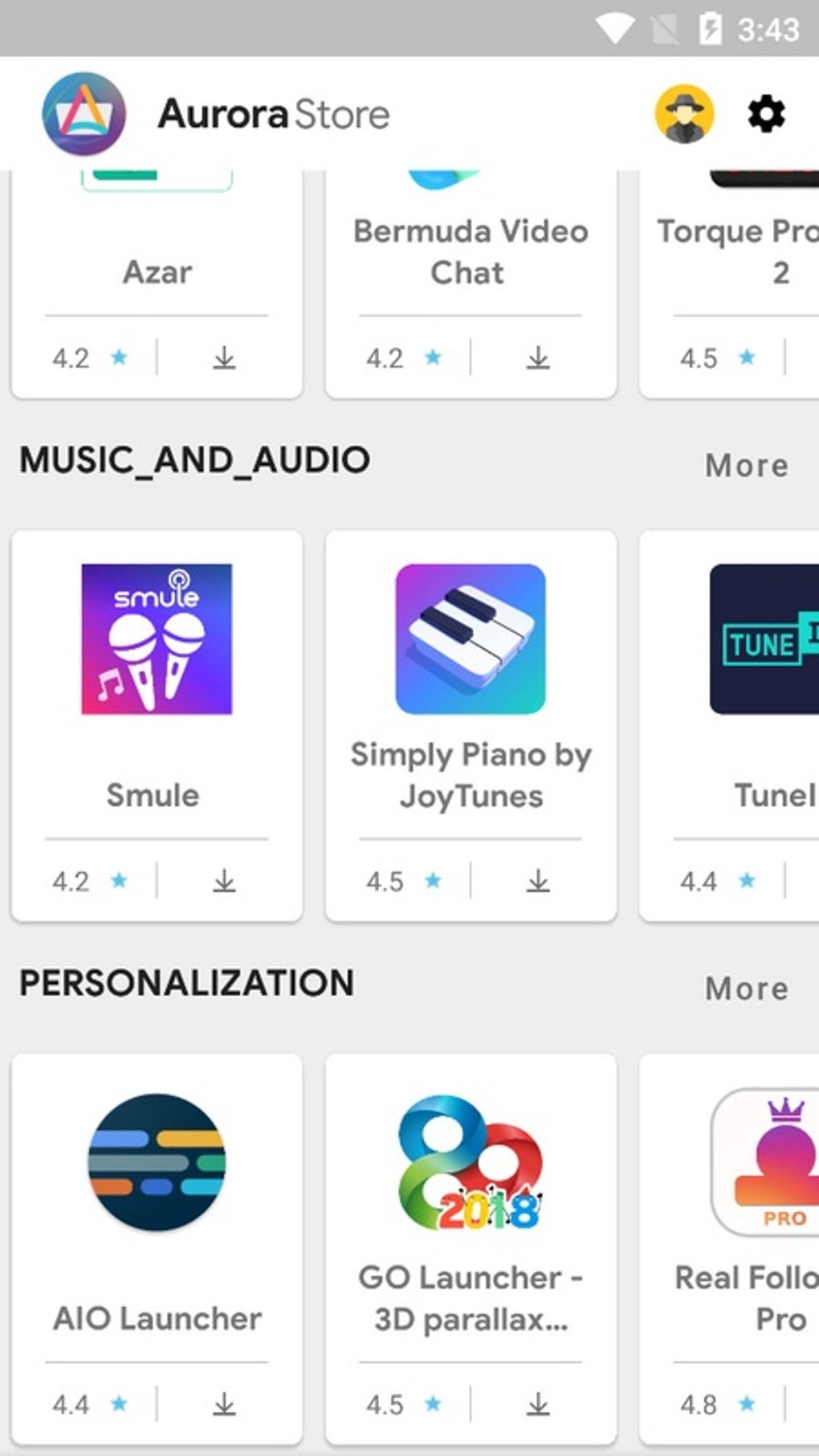The width and height of the screenshot is (819, 1456).
Task: Open the Smule app card
Action: pos(157,683)
